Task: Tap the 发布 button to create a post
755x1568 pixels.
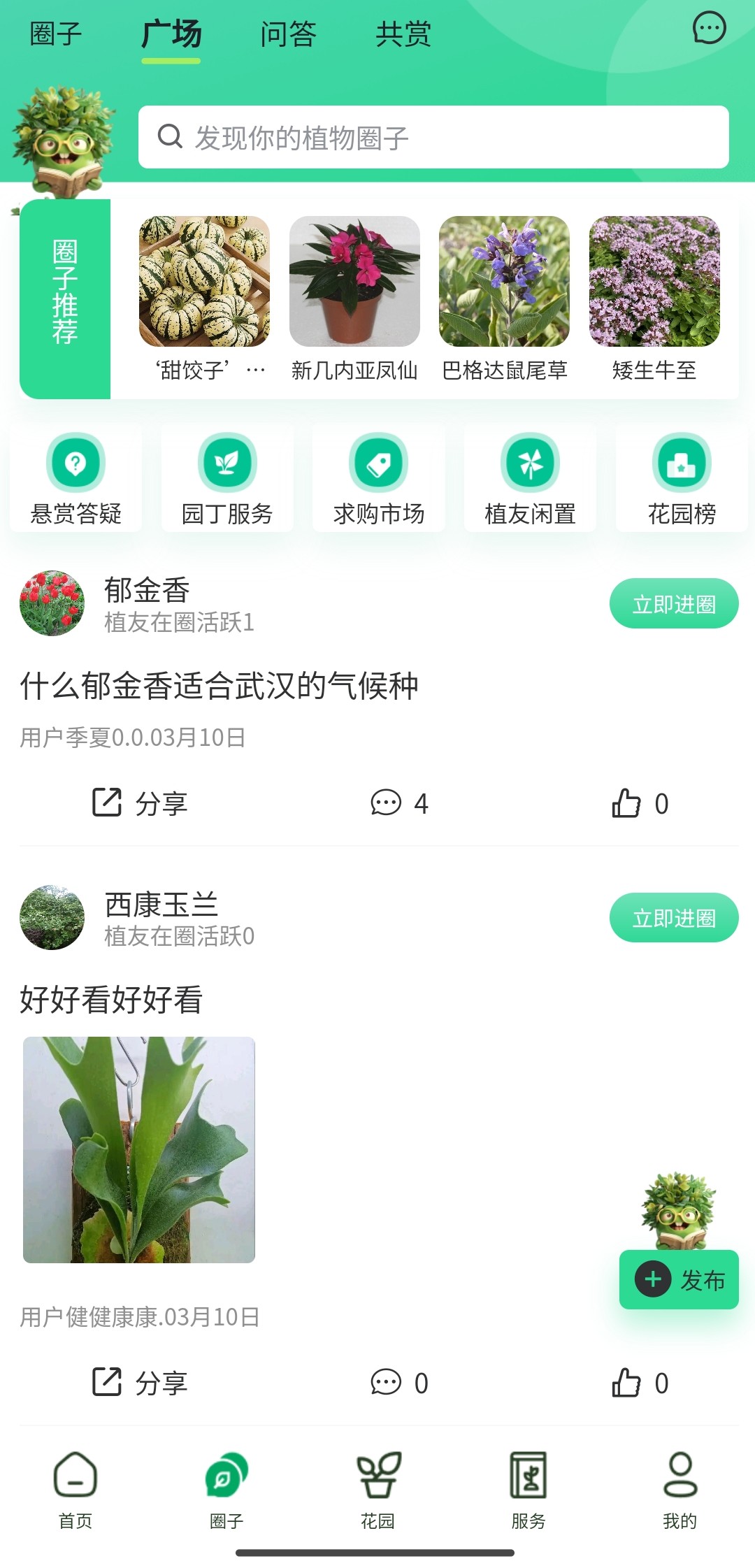Action: coord(679,1279)
